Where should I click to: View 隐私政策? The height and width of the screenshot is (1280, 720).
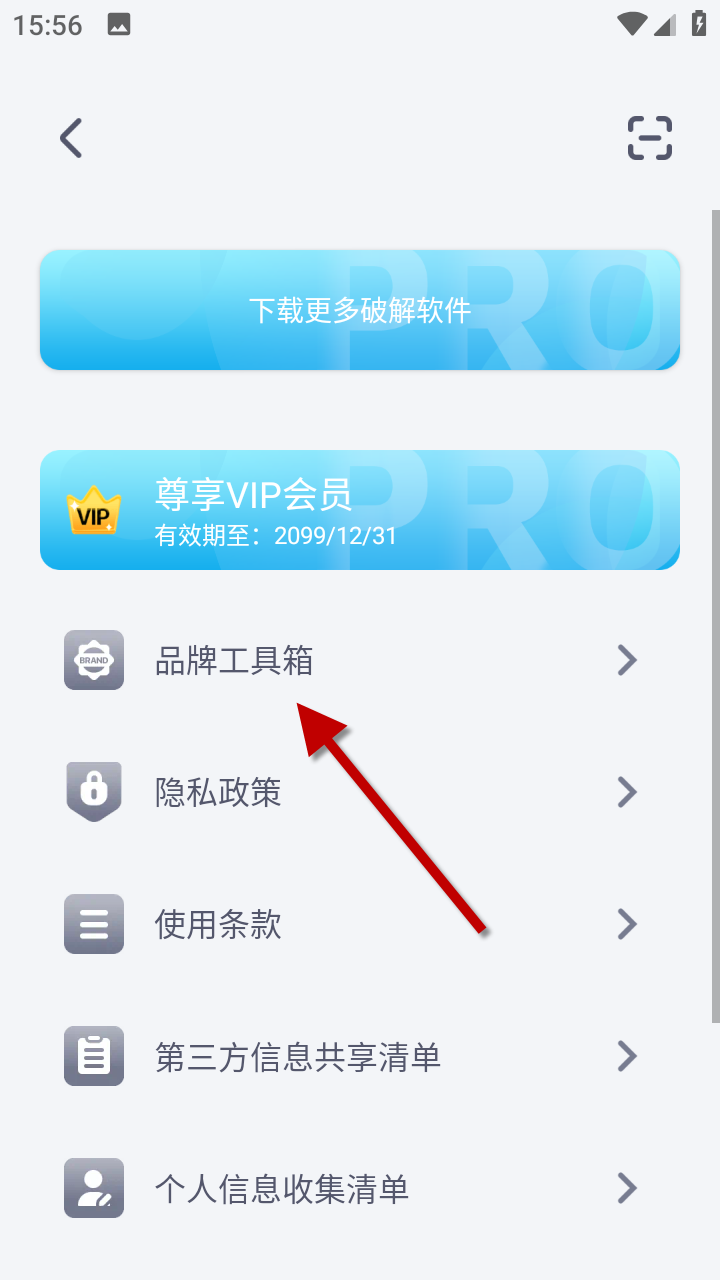pyautogui.click(x=350, y=792)
